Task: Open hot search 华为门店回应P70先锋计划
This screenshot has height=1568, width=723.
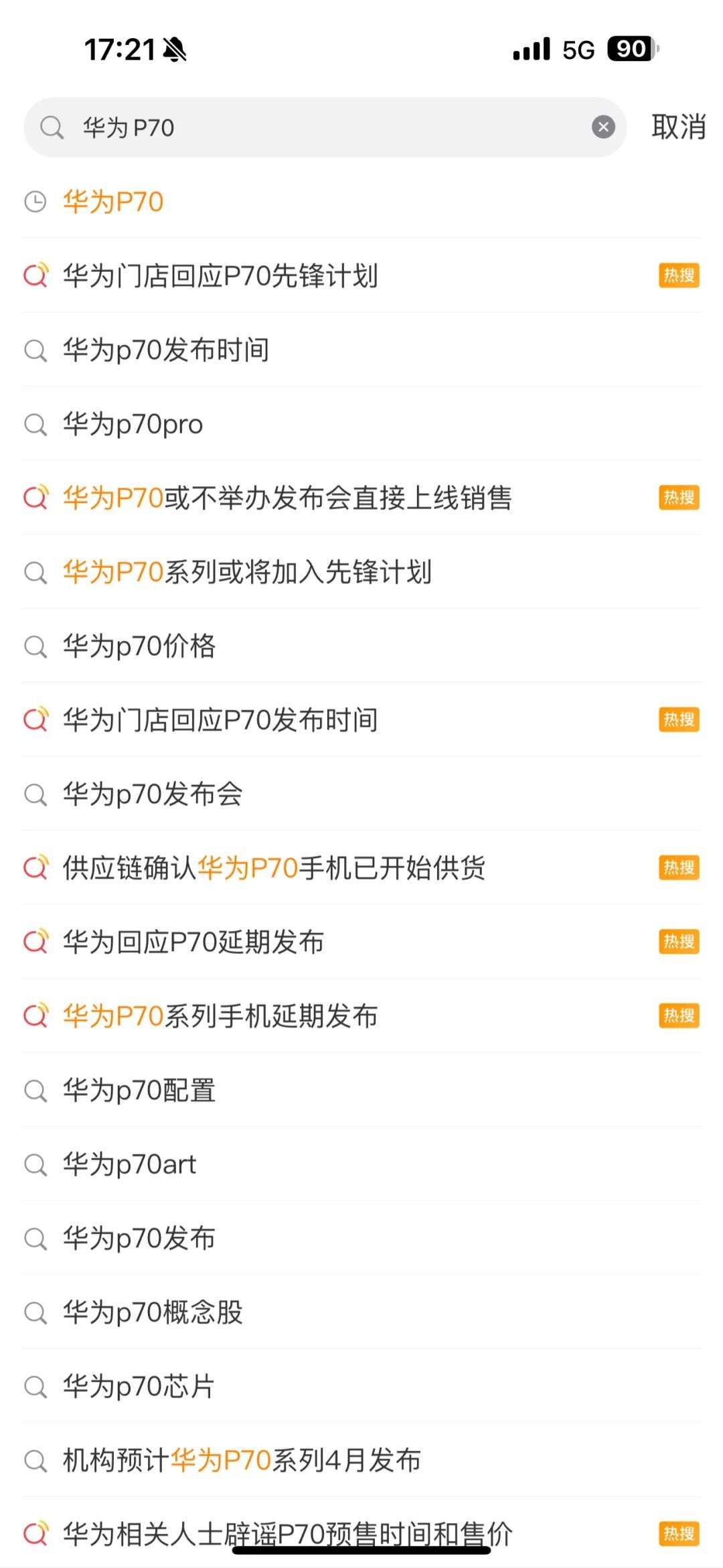Action: [221, 276]
